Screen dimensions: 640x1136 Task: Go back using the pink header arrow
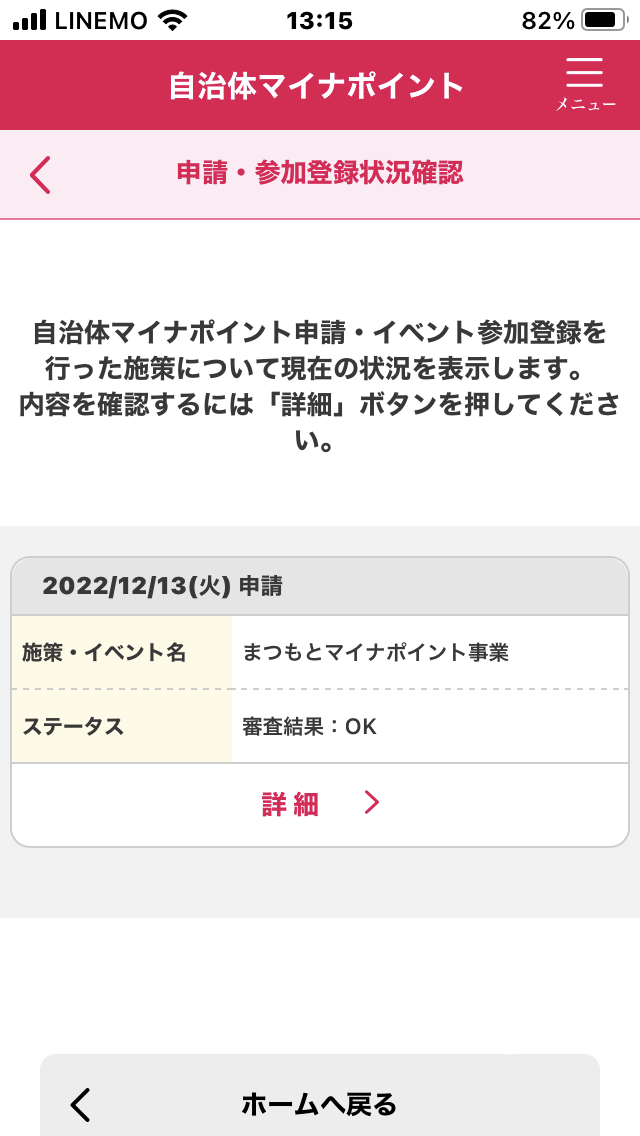pyautogui.click(x=41, y=175)
